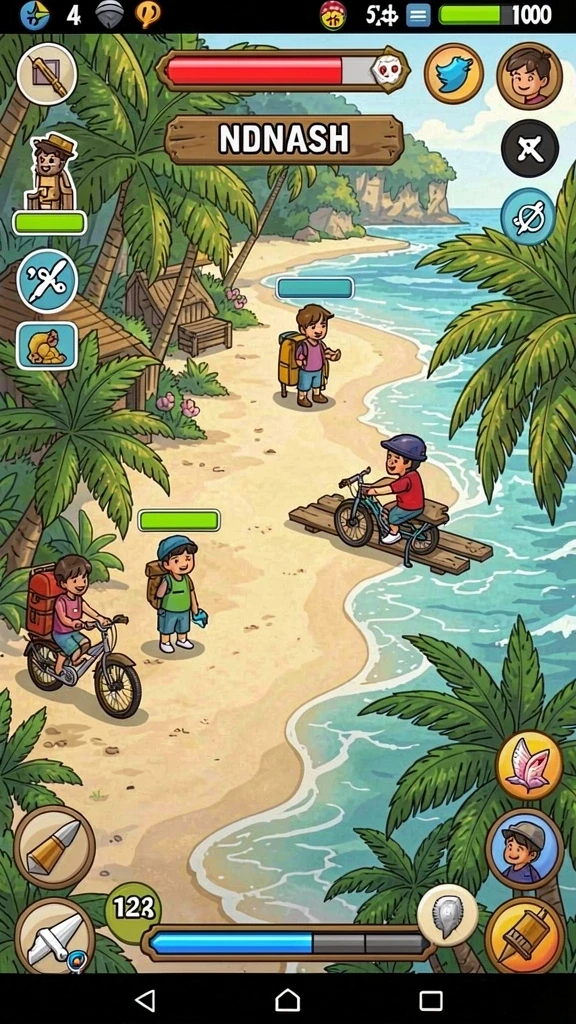Open the teal crossed-tools crafting button
576x1024 pixels.
coord(47,281)
